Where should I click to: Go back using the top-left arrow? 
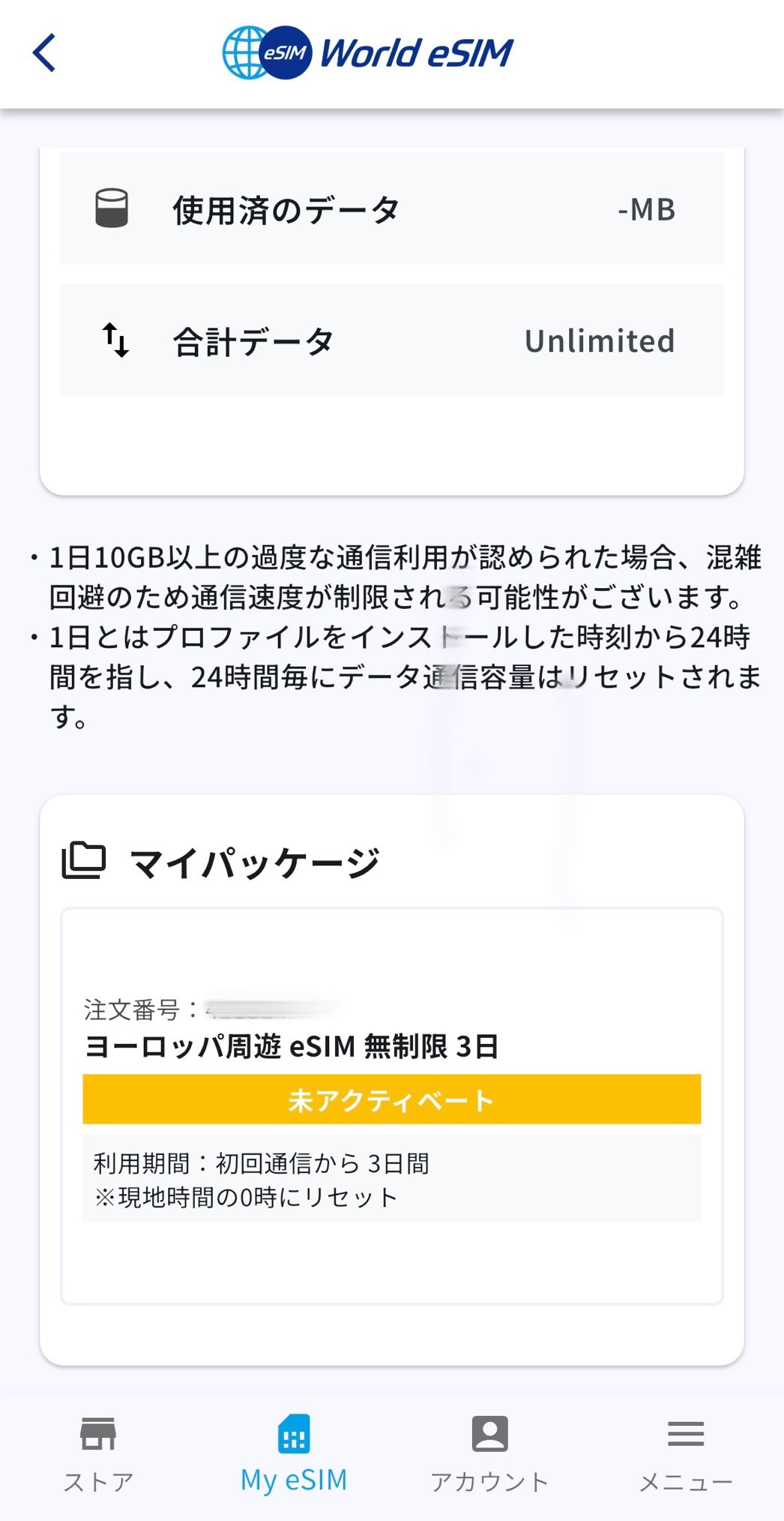click(45, 53)
